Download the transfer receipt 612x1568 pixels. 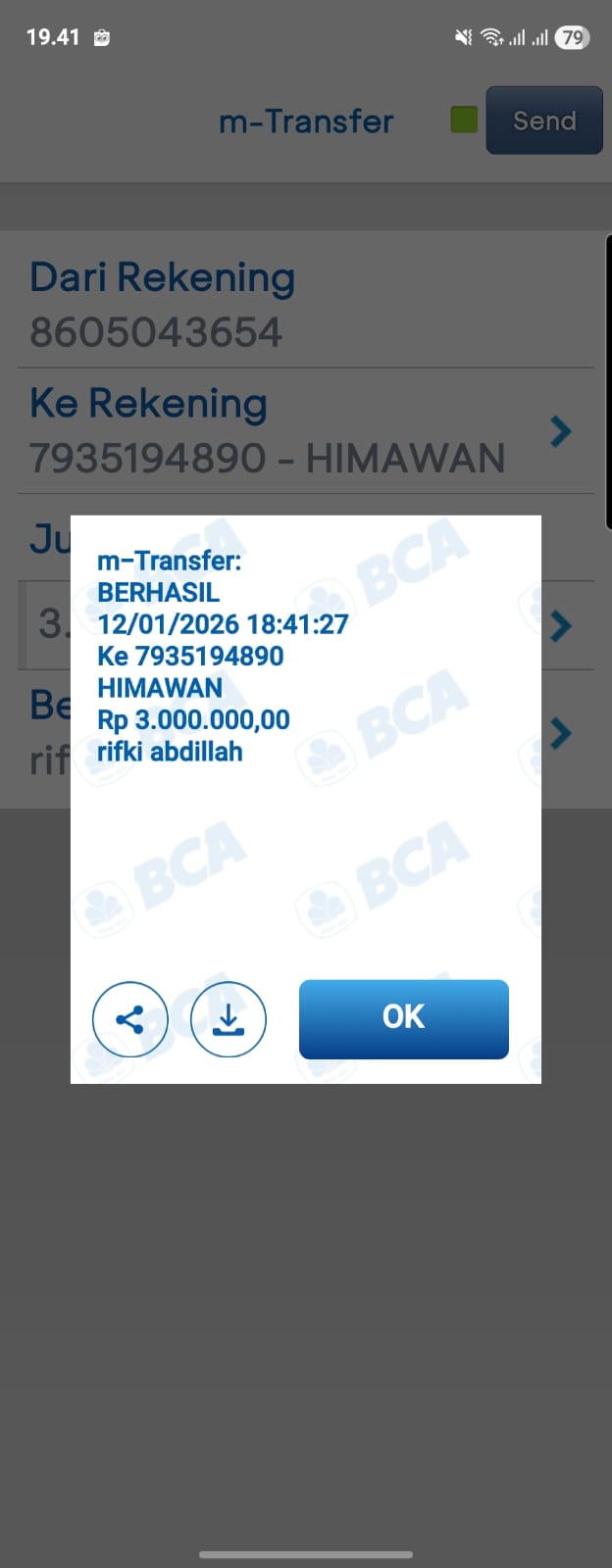coord(229,1019)
